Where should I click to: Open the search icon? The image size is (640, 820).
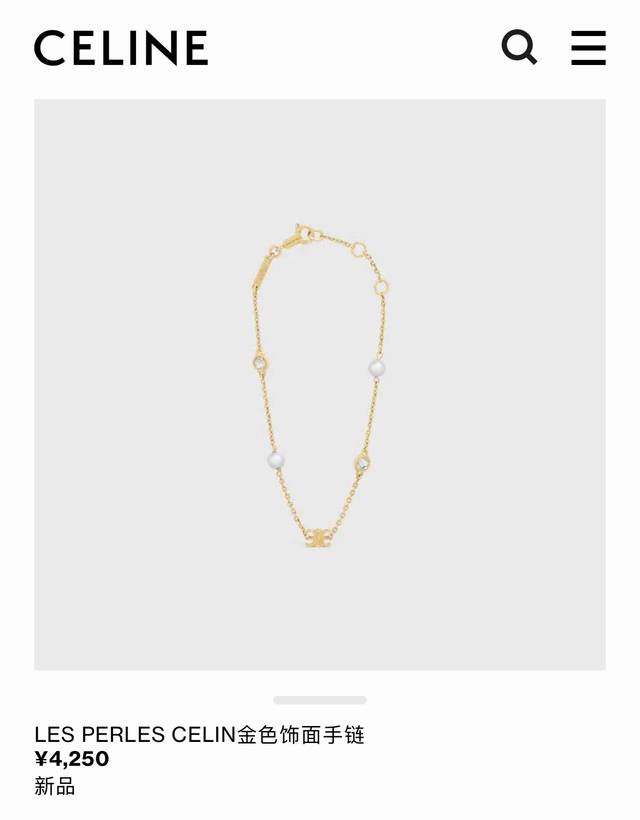pos(518,47)
